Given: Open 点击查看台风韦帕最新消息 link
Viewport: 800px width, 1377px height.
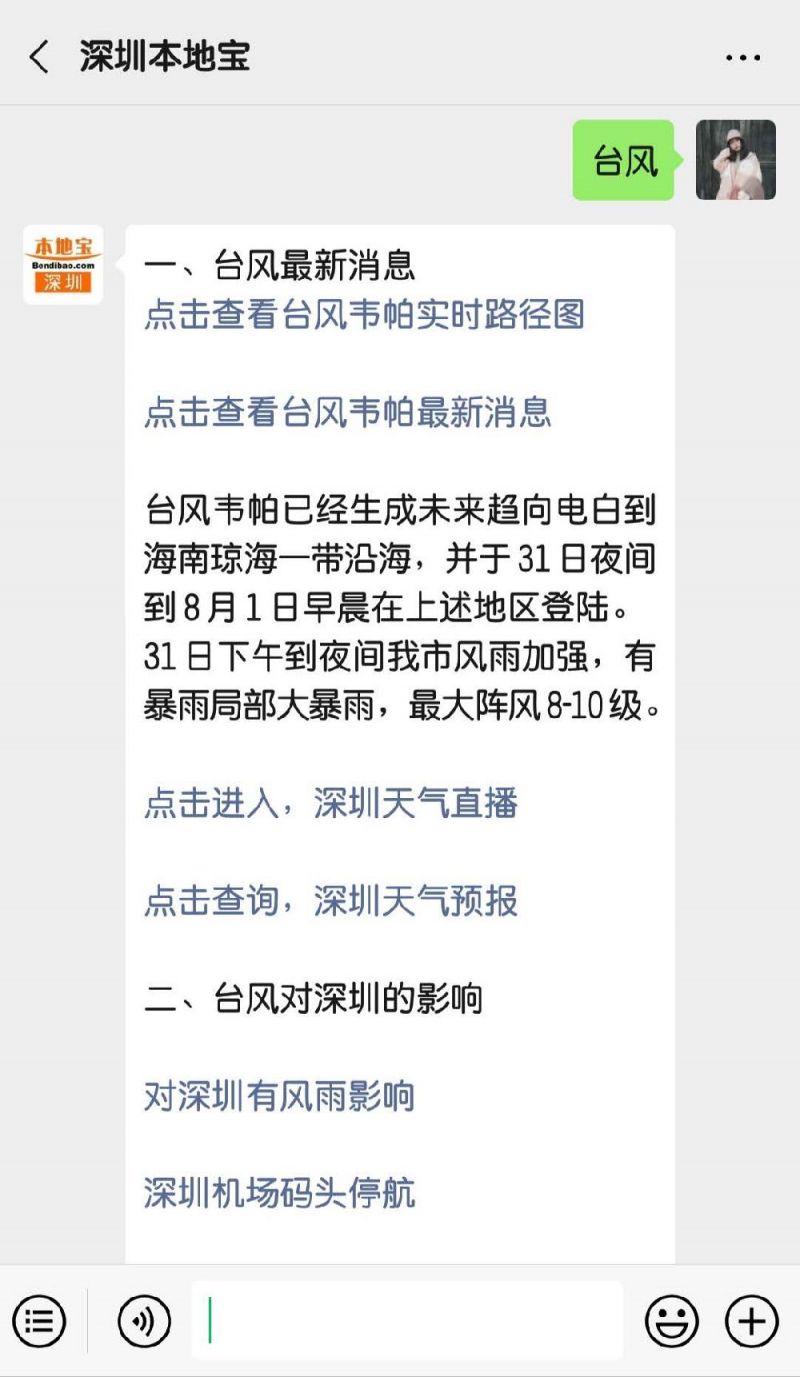Looking at the screenshot, I should [x=347, y=412].
